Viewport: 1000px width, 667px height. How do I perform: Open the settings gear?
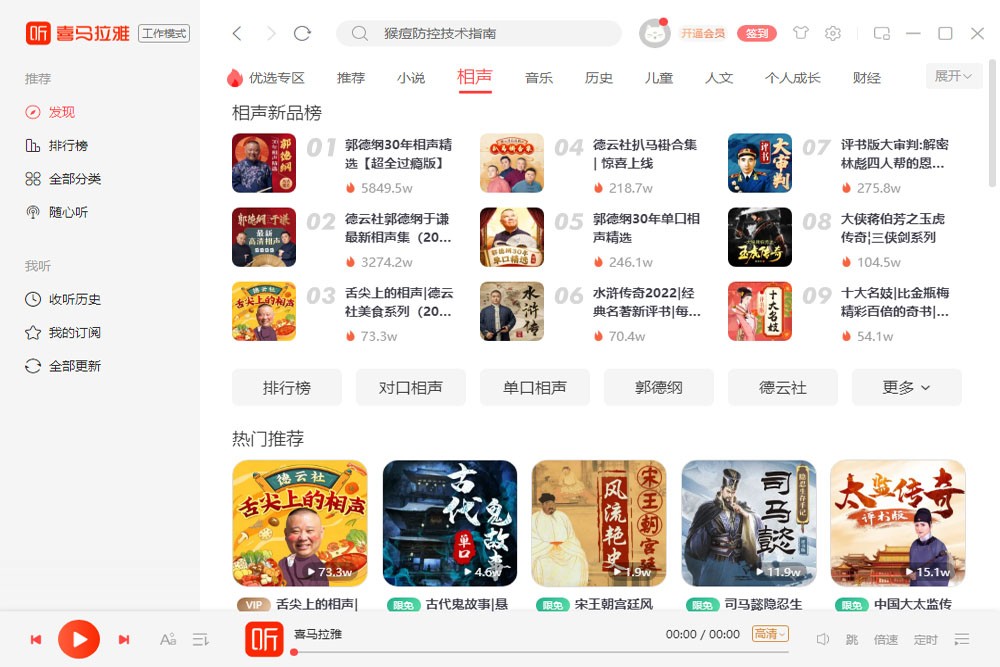(x=833, y=34)
